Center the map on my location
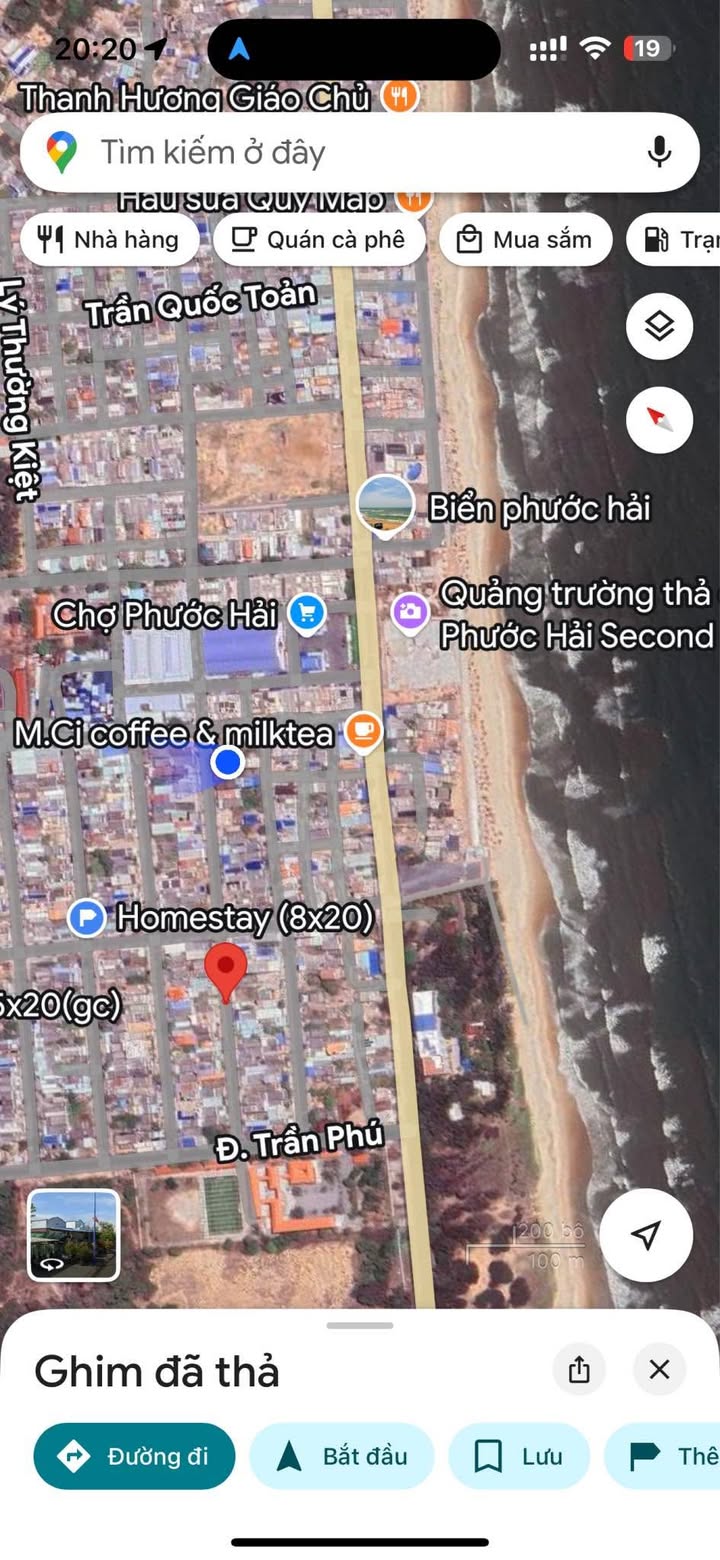The height and width of the screenshot is (1560, 720). coord(646,1235)
